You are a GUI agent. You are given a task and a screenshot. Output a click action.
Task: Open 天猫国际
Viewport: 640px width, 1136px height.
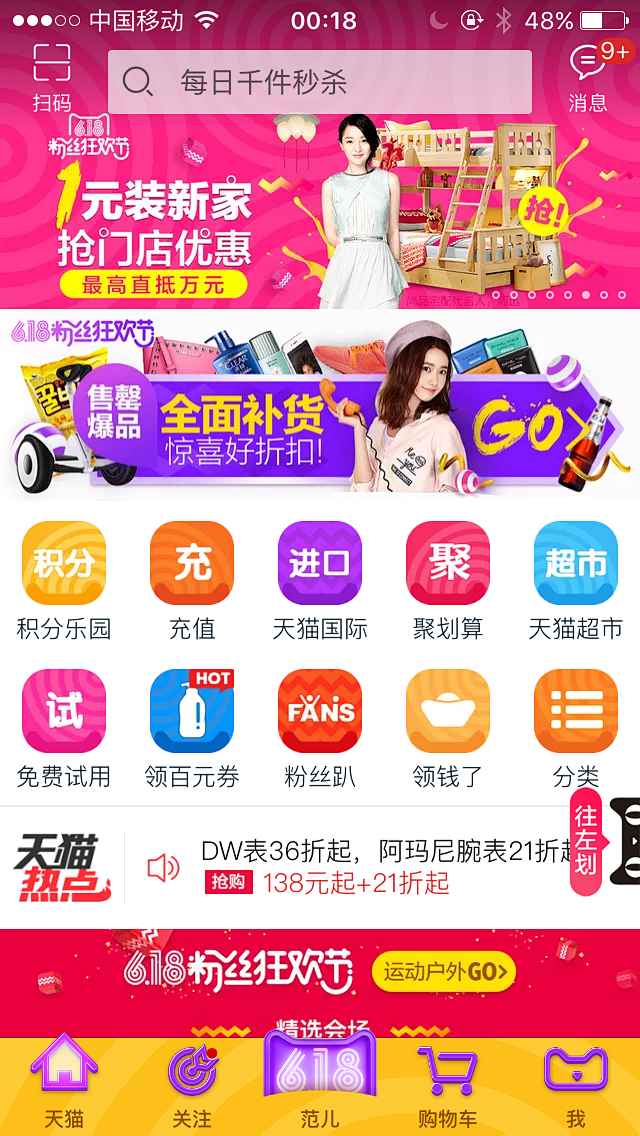[x=320, y=580]
